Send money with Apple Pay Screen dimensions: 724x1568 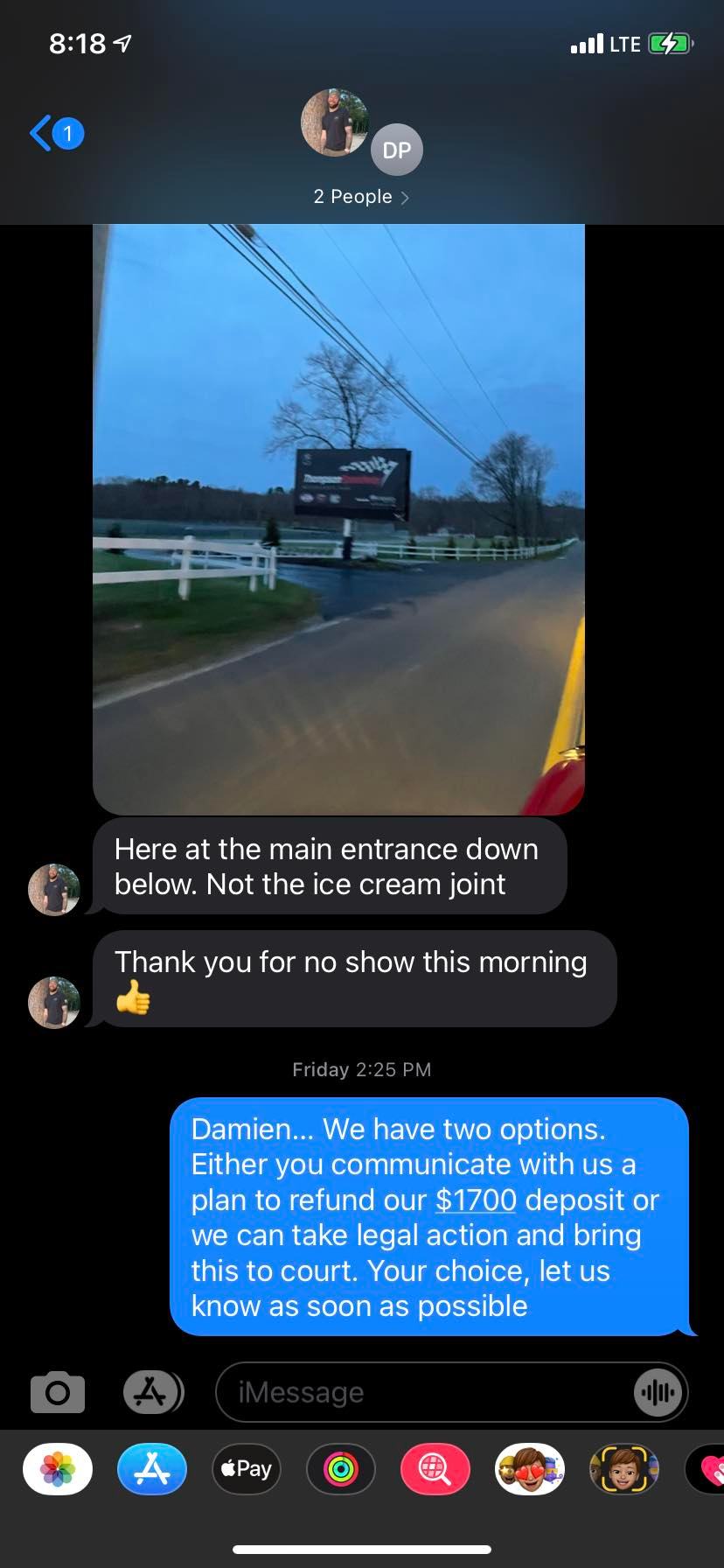pos(247,1469)
